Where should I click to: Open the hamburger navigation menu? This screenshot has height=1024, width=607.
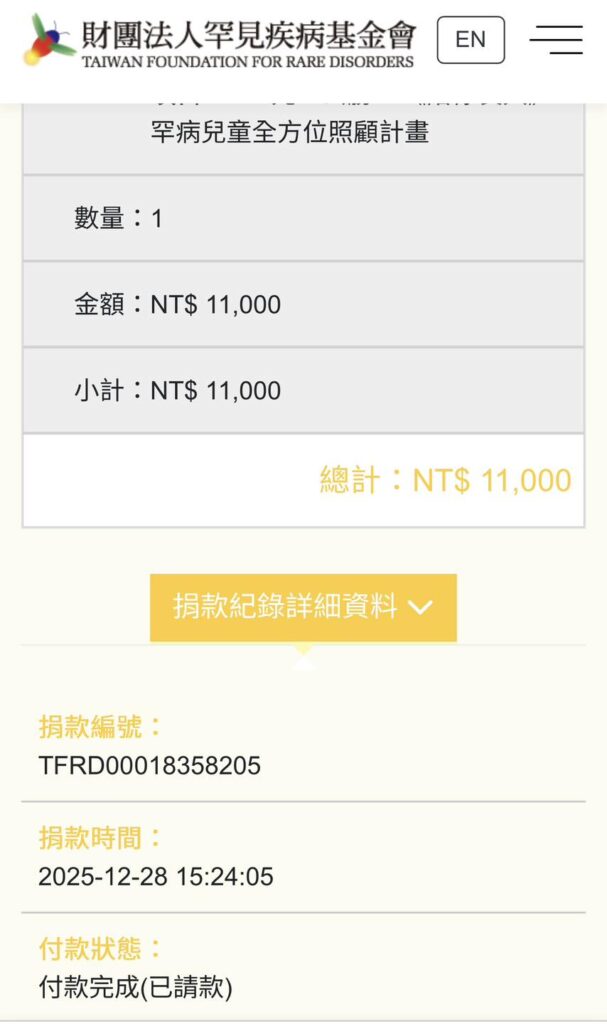point(556,40)
